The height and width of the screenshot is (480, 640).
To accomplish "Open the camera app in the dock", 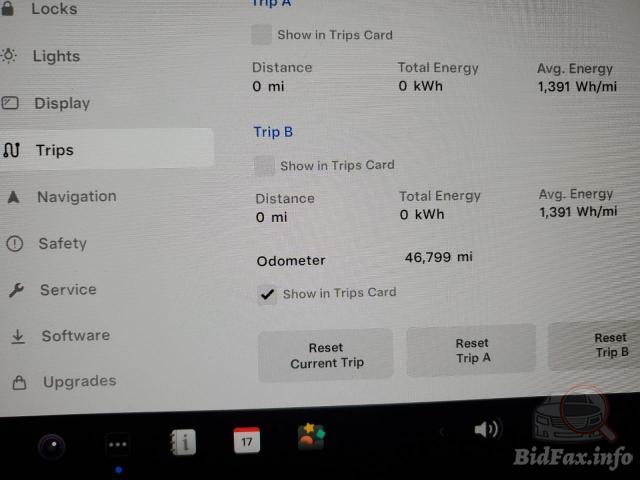I will point(51,446).
